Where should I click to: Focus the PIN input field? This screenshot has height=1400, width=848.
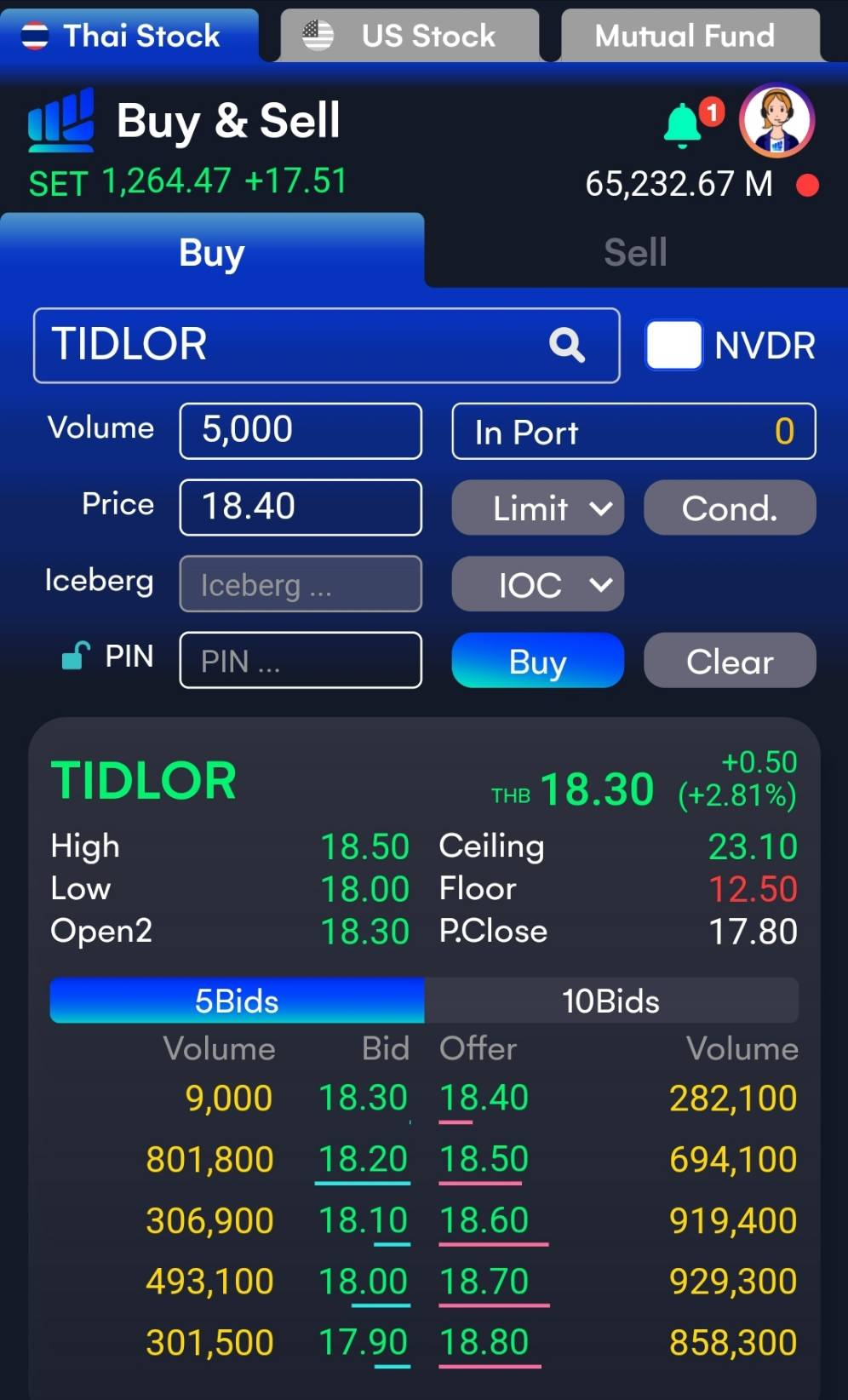(x=301, y=660)
